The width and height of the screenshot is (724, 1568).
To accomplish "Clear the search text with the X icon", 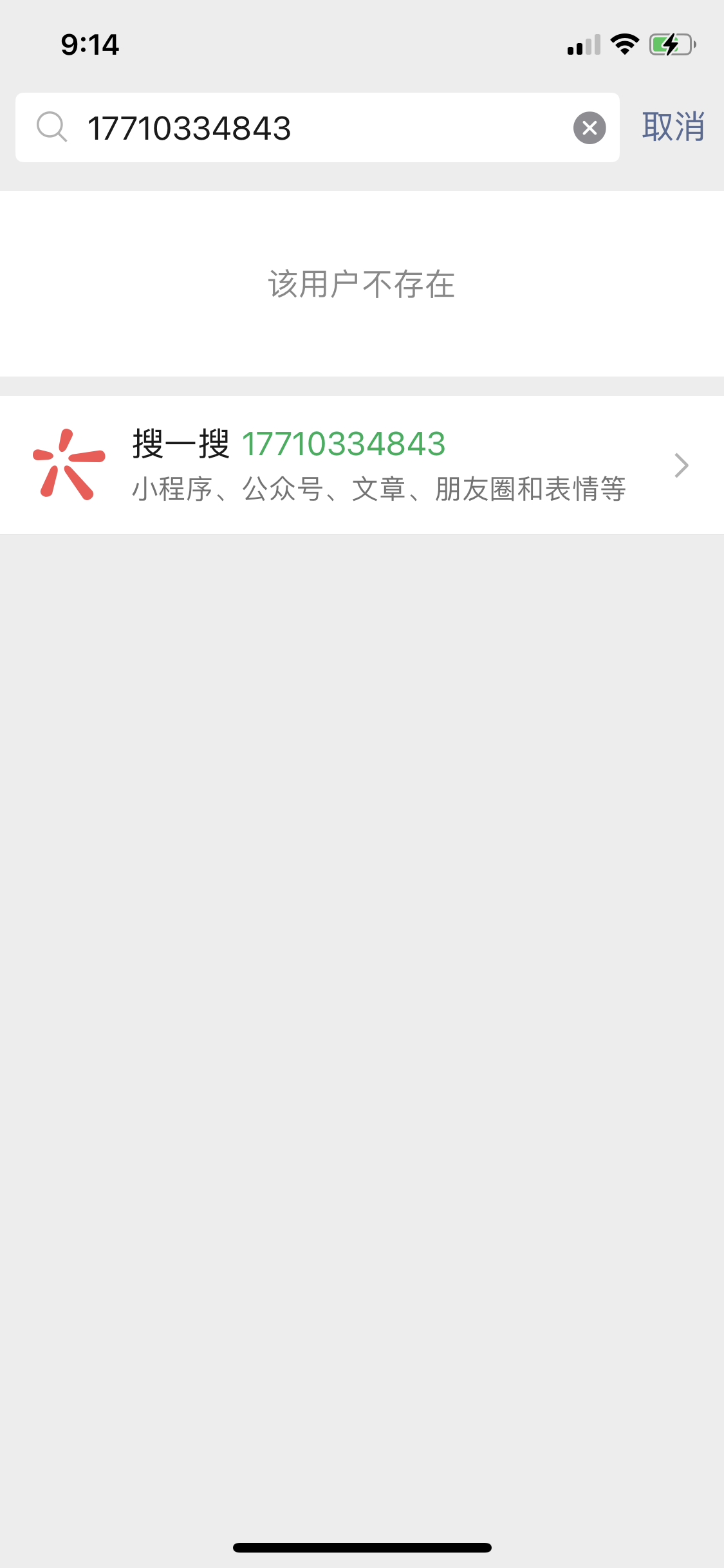I will (589, 127).
